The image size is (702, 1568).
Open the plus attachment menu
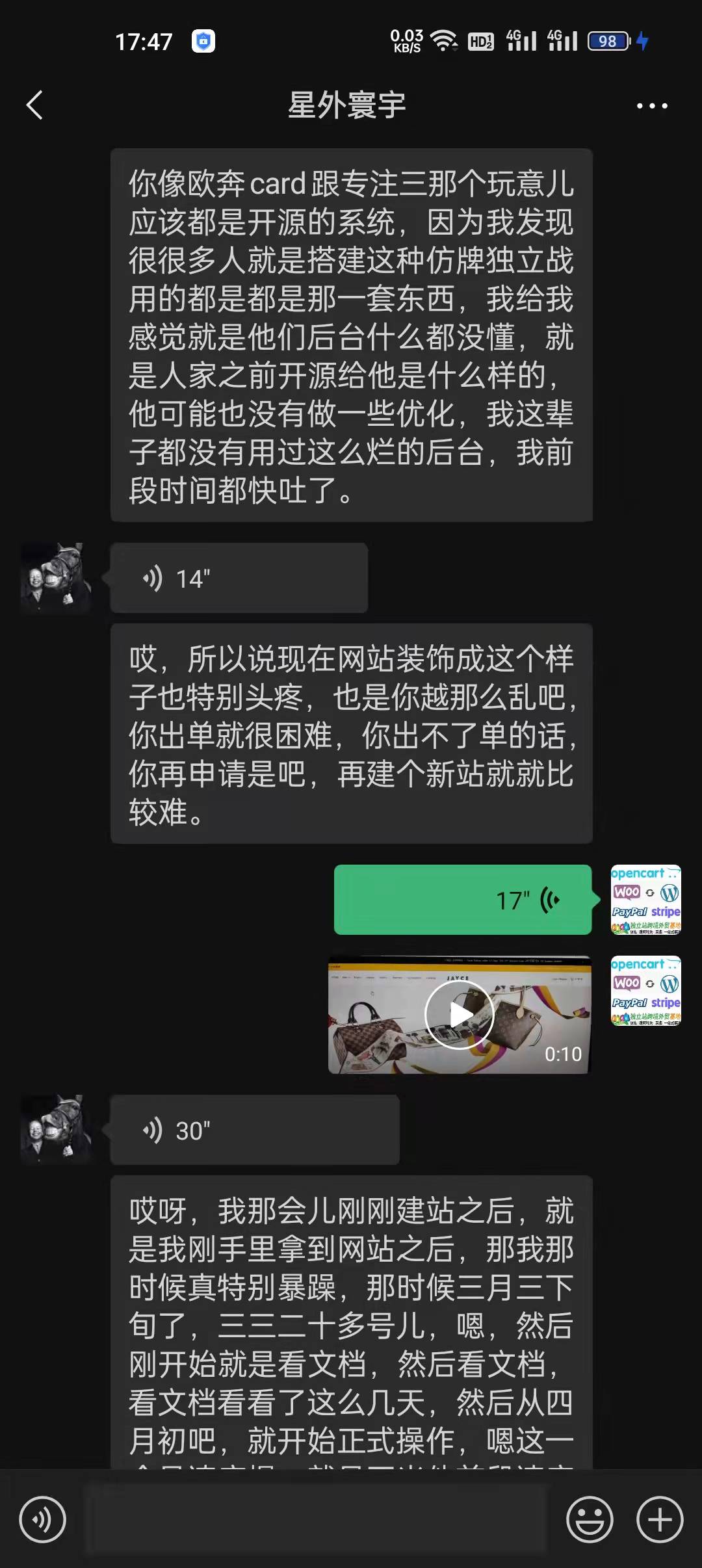coord(660,1520)
